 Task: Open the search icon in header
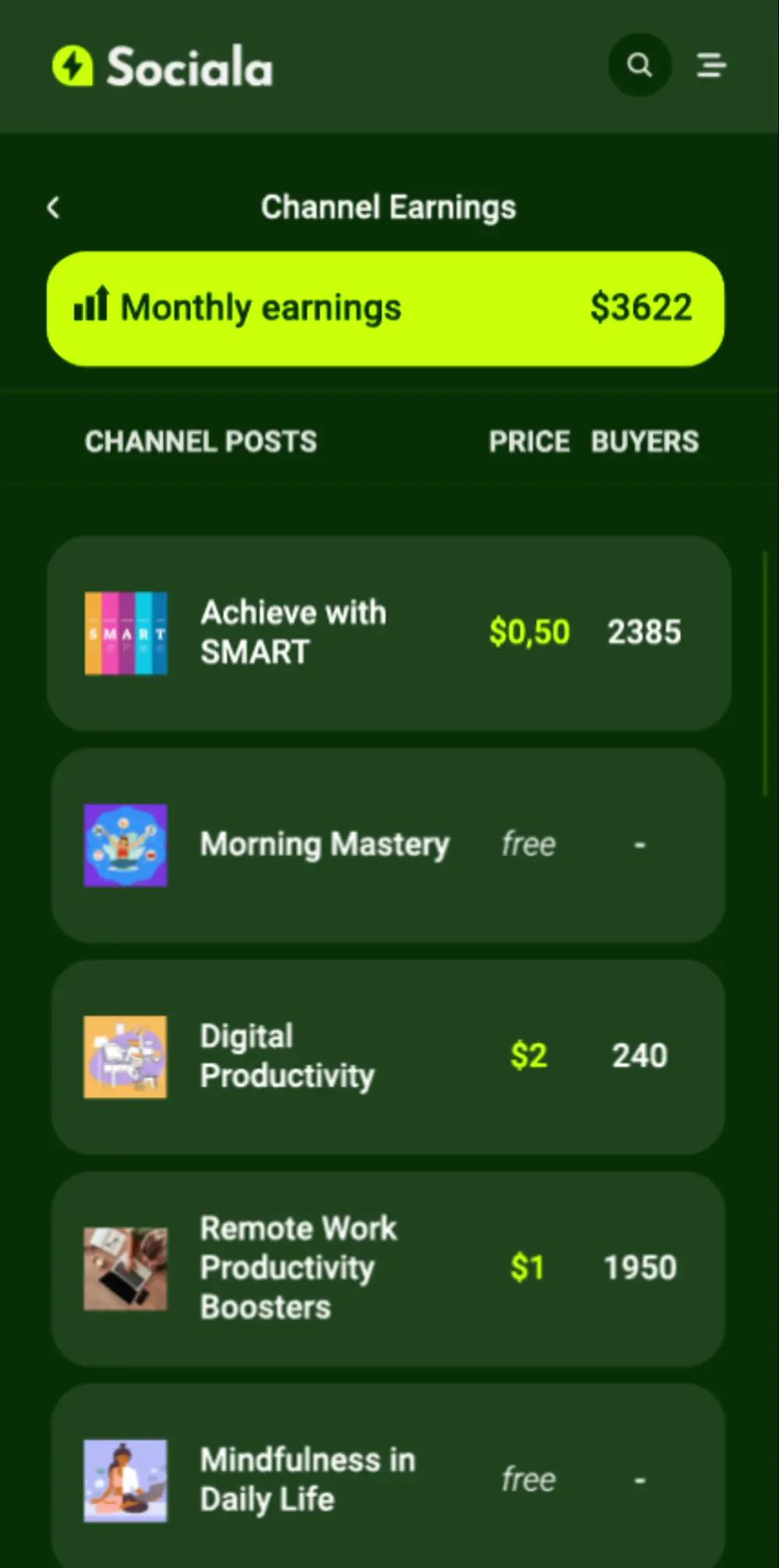(640, 65)
